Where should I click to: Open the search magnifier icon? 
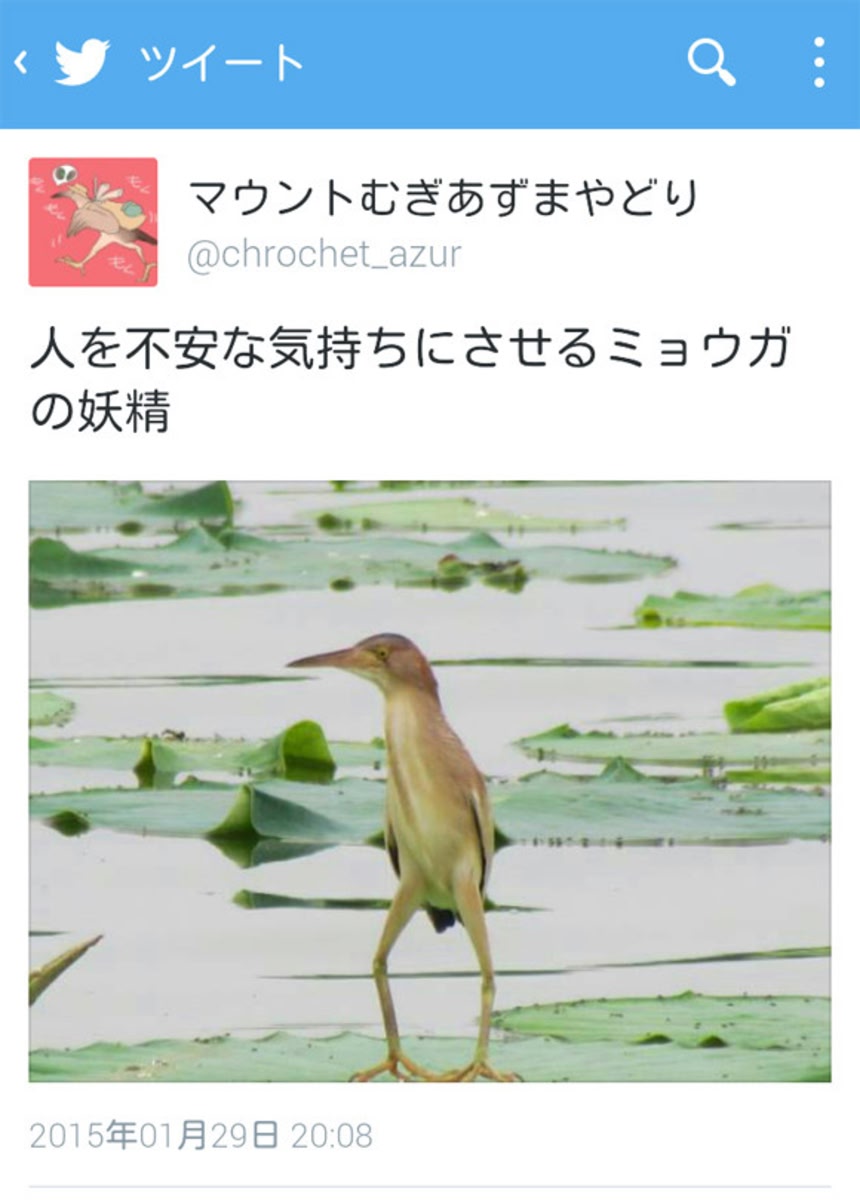tap(711, 63)
